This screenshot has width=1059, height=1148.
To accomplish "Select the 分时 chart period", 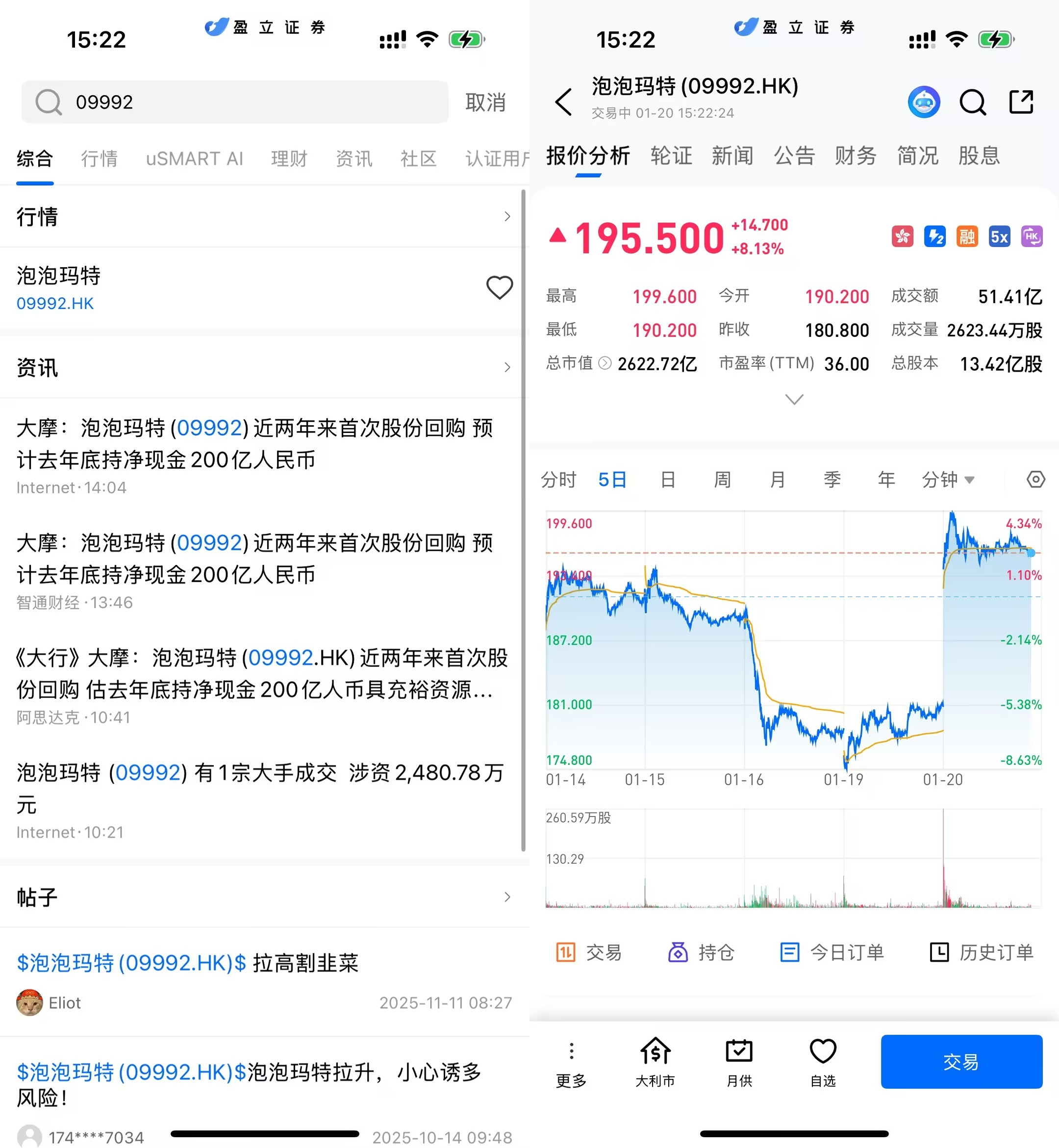I will tap(558, 479).
